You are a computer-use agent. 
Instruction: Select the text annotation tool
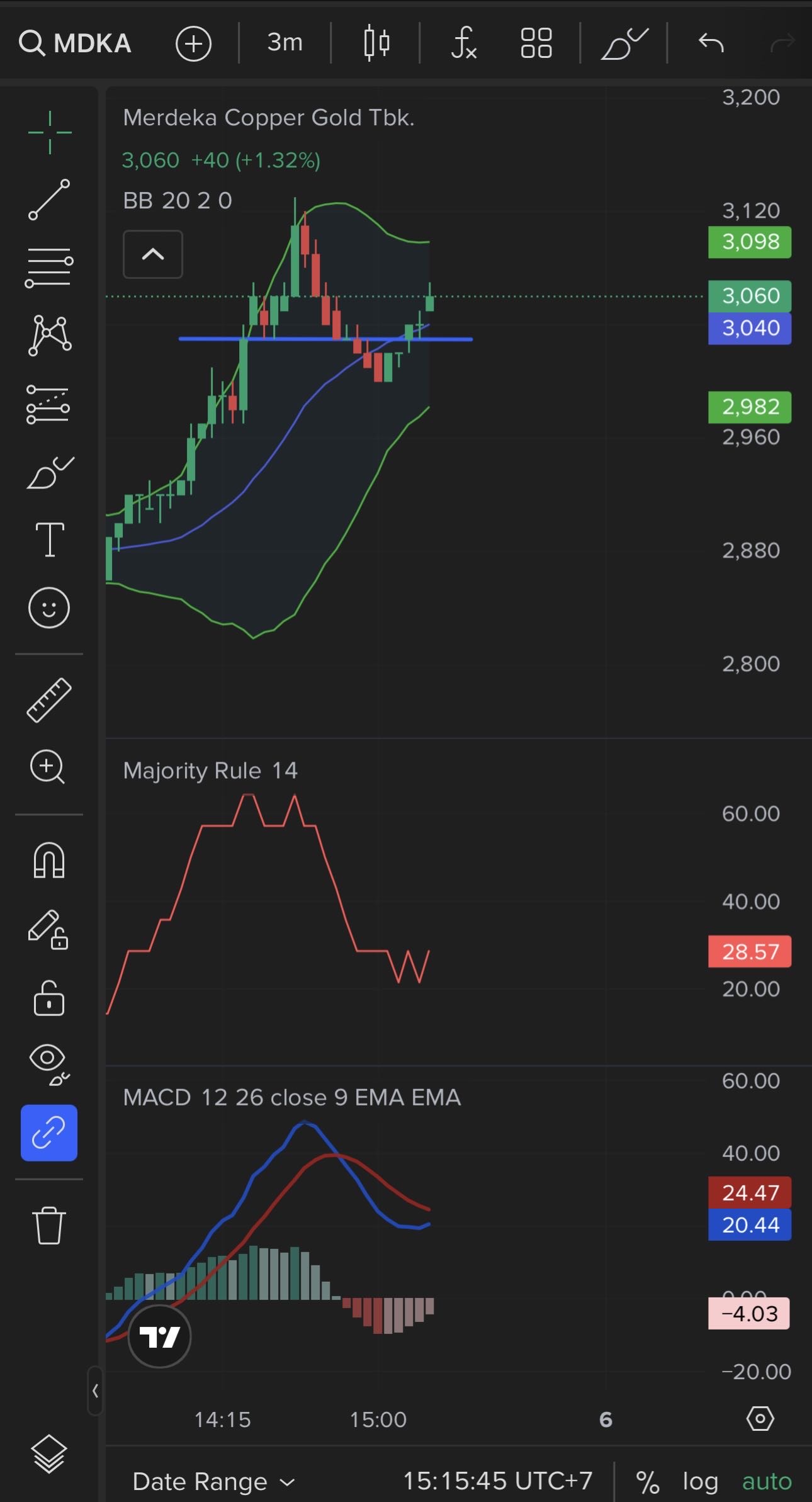click(49, 539)
